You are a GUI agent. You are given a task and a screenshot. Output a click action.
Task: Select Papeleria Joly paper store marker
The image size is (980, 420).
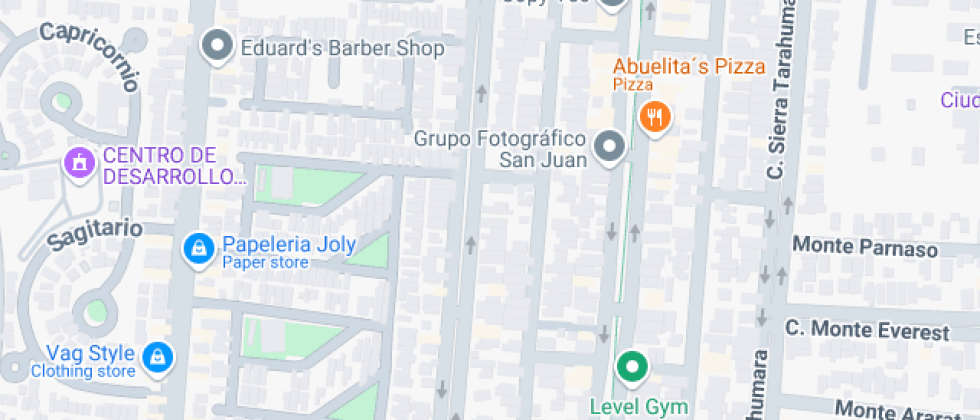(199, 249)
